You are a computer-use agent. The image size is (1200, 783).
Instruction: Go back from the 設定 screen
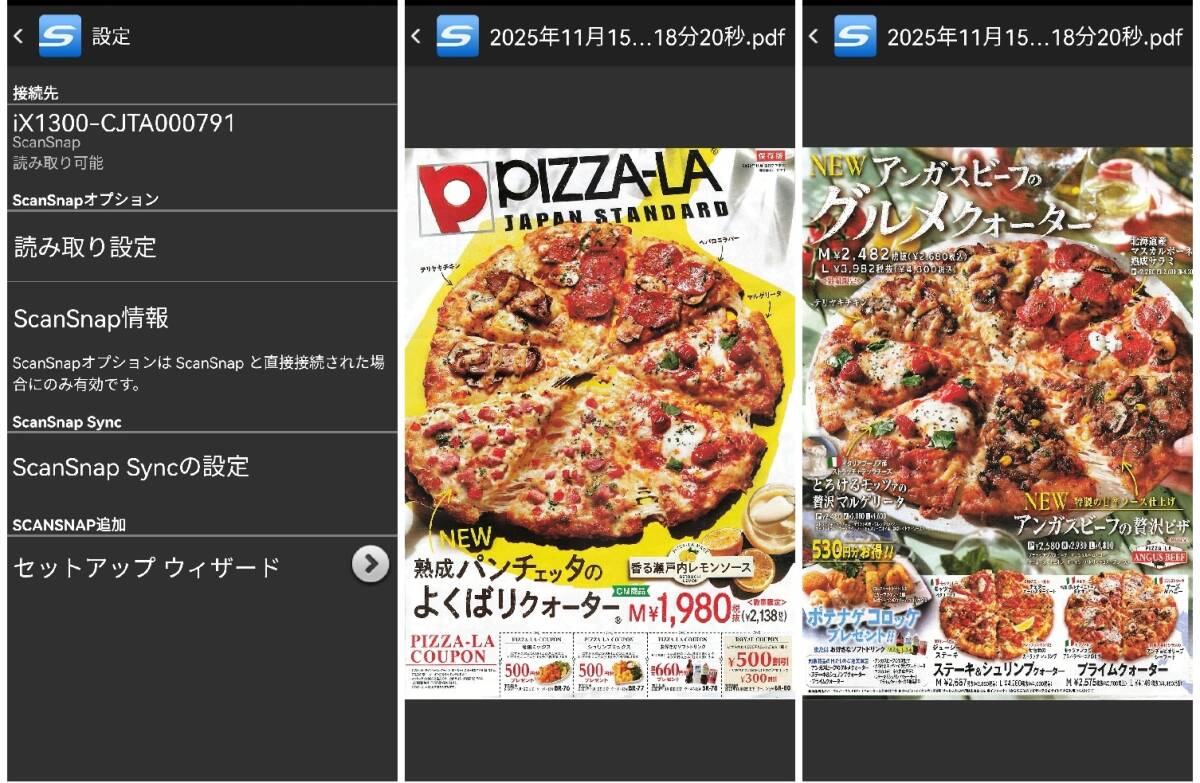19,37
